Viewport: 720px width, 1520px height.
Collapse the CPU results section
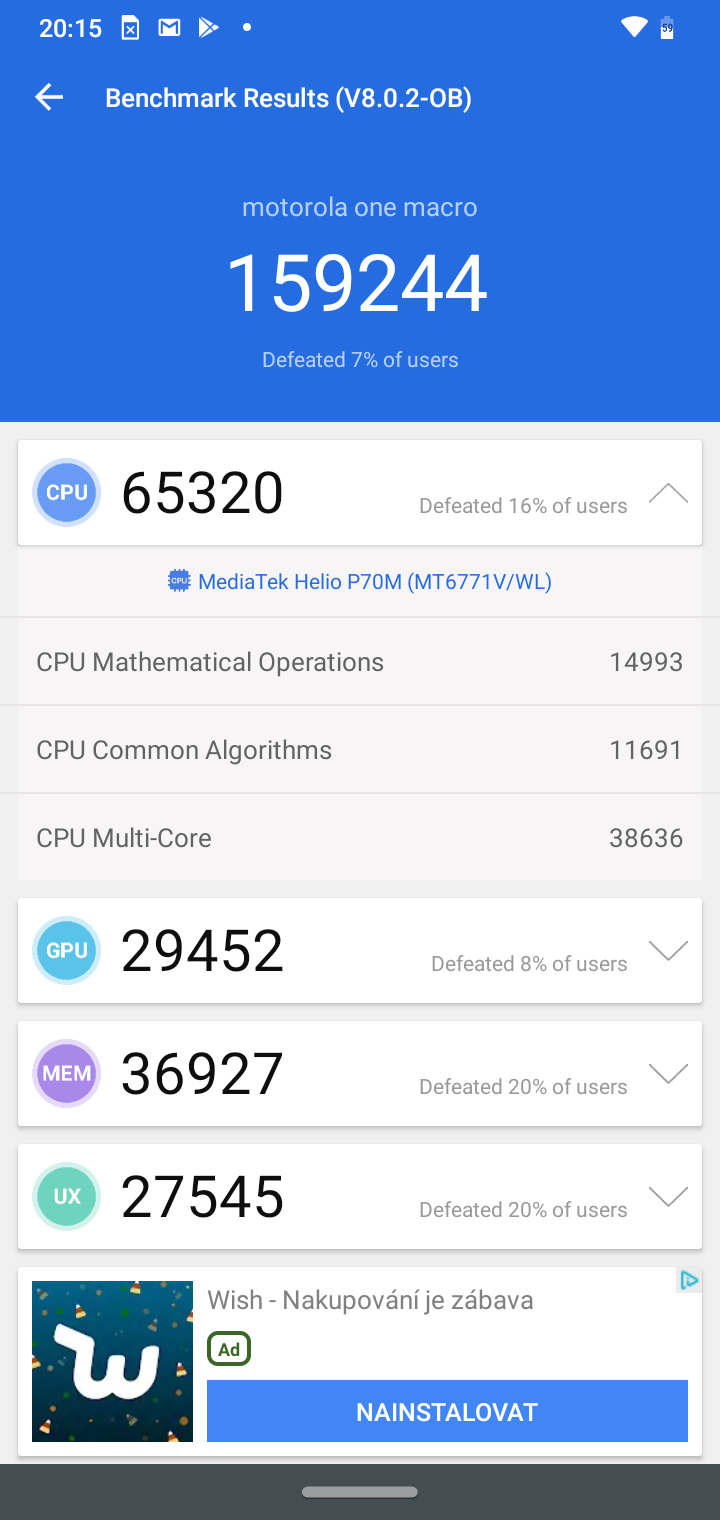668,492
